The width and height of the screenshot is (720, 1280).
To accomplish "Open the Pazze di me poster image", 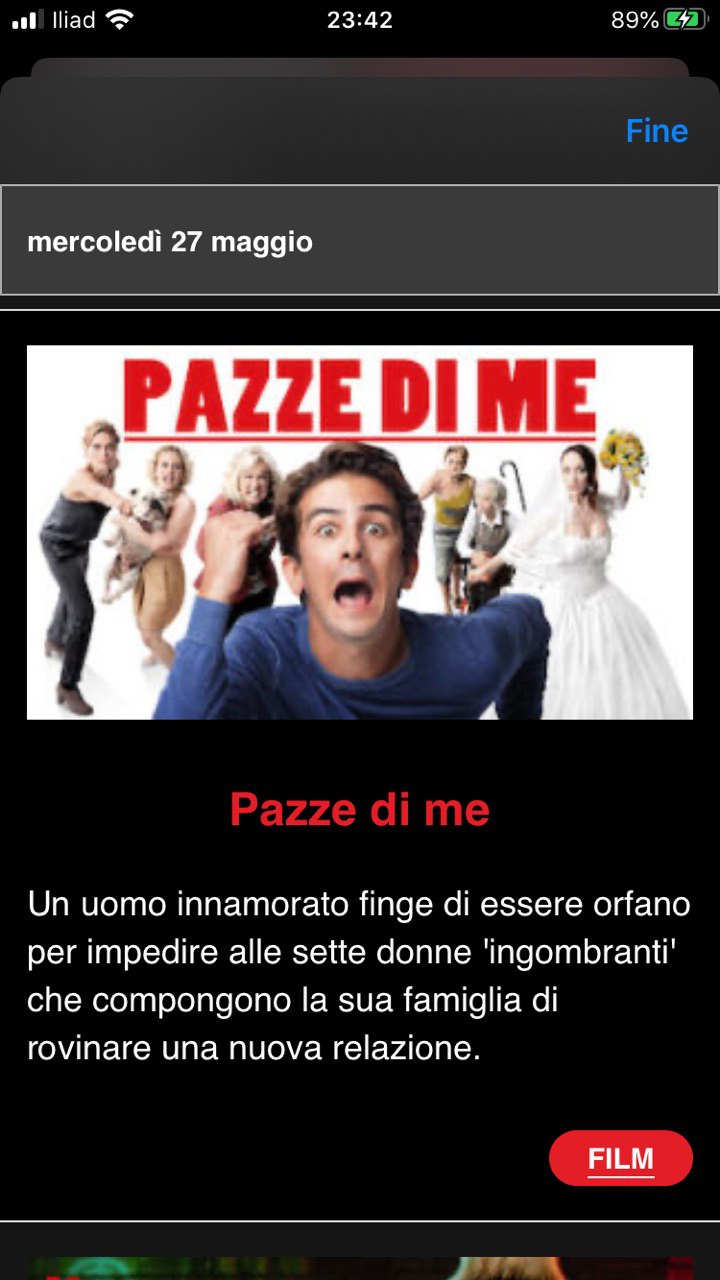I will click(x=359, y=532).
